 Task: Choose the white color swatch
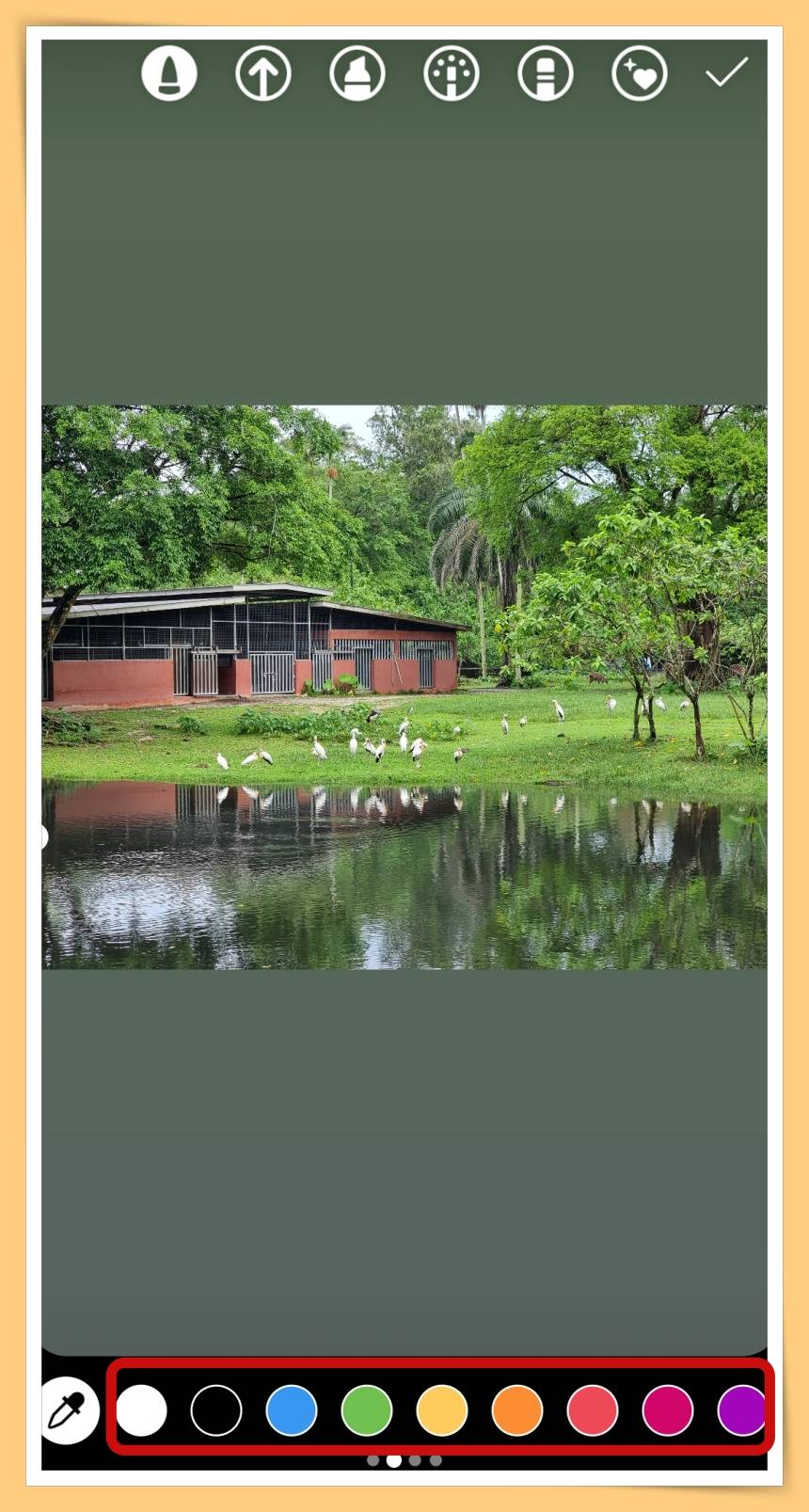tap(141, 1410)
